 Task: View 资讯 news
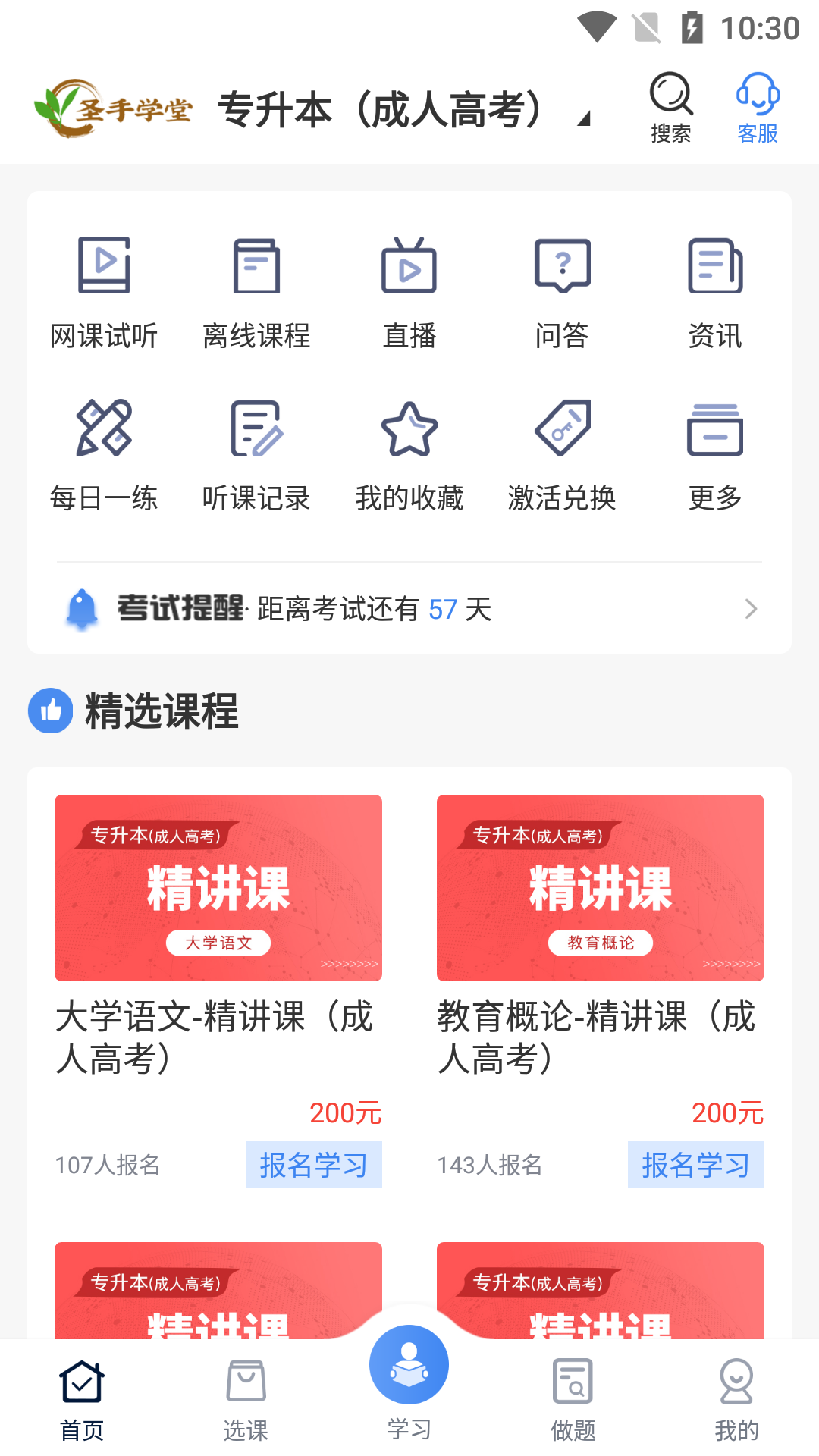715,293
